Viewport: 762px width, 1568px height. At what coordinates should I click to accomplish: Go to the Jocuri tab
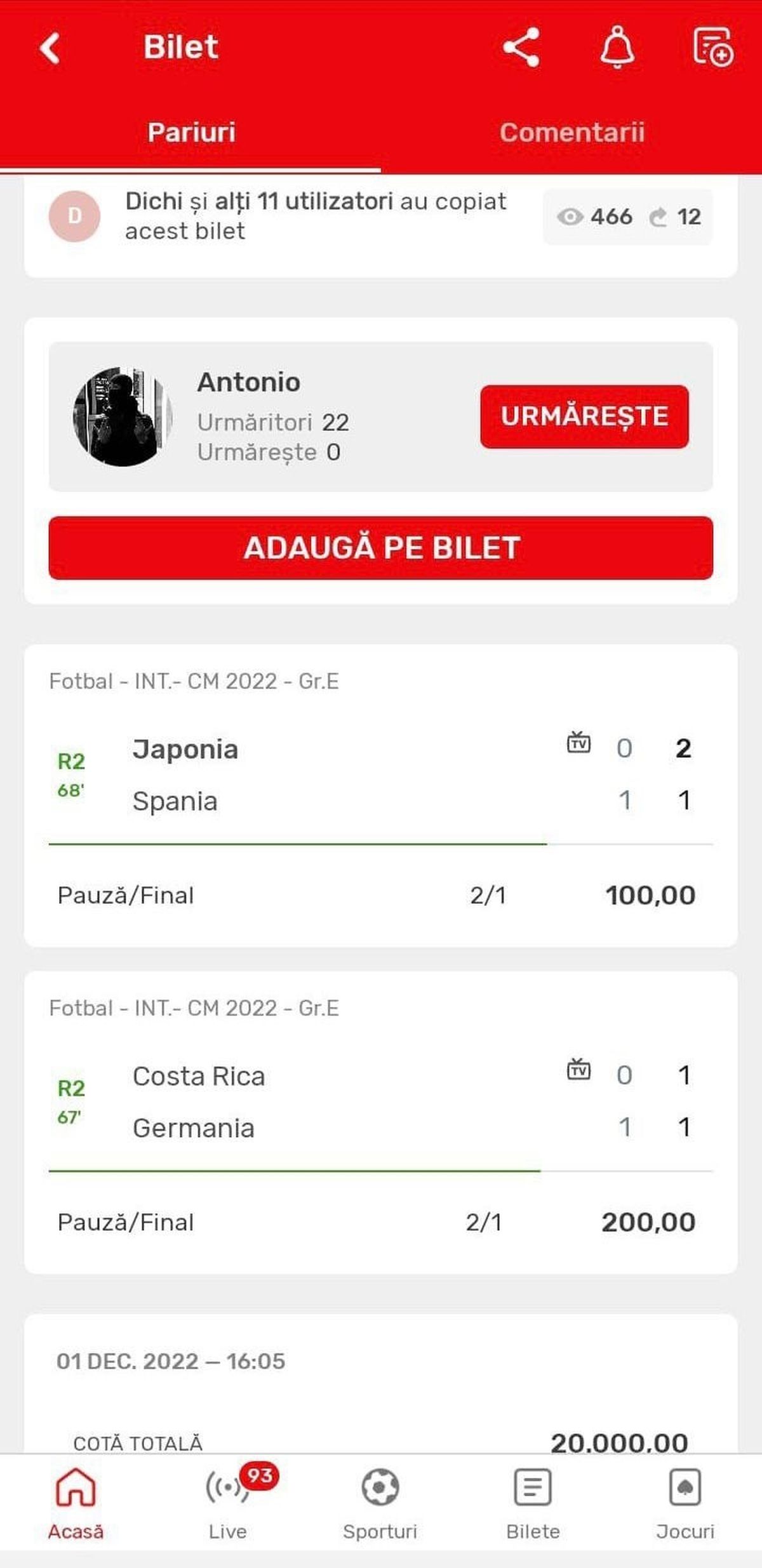[685, 1505]
